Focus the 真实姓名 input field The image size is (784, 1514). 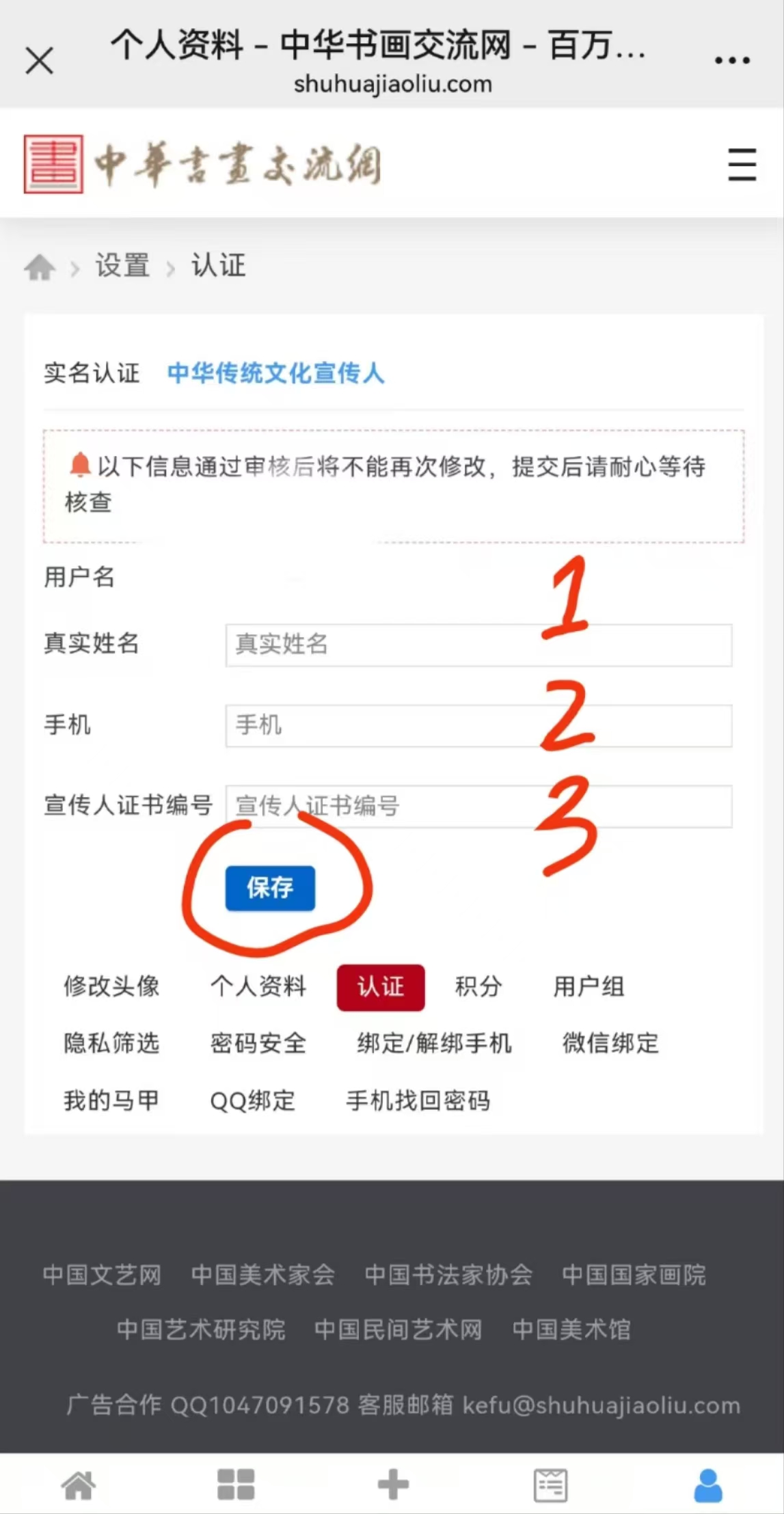click(478, 645)
